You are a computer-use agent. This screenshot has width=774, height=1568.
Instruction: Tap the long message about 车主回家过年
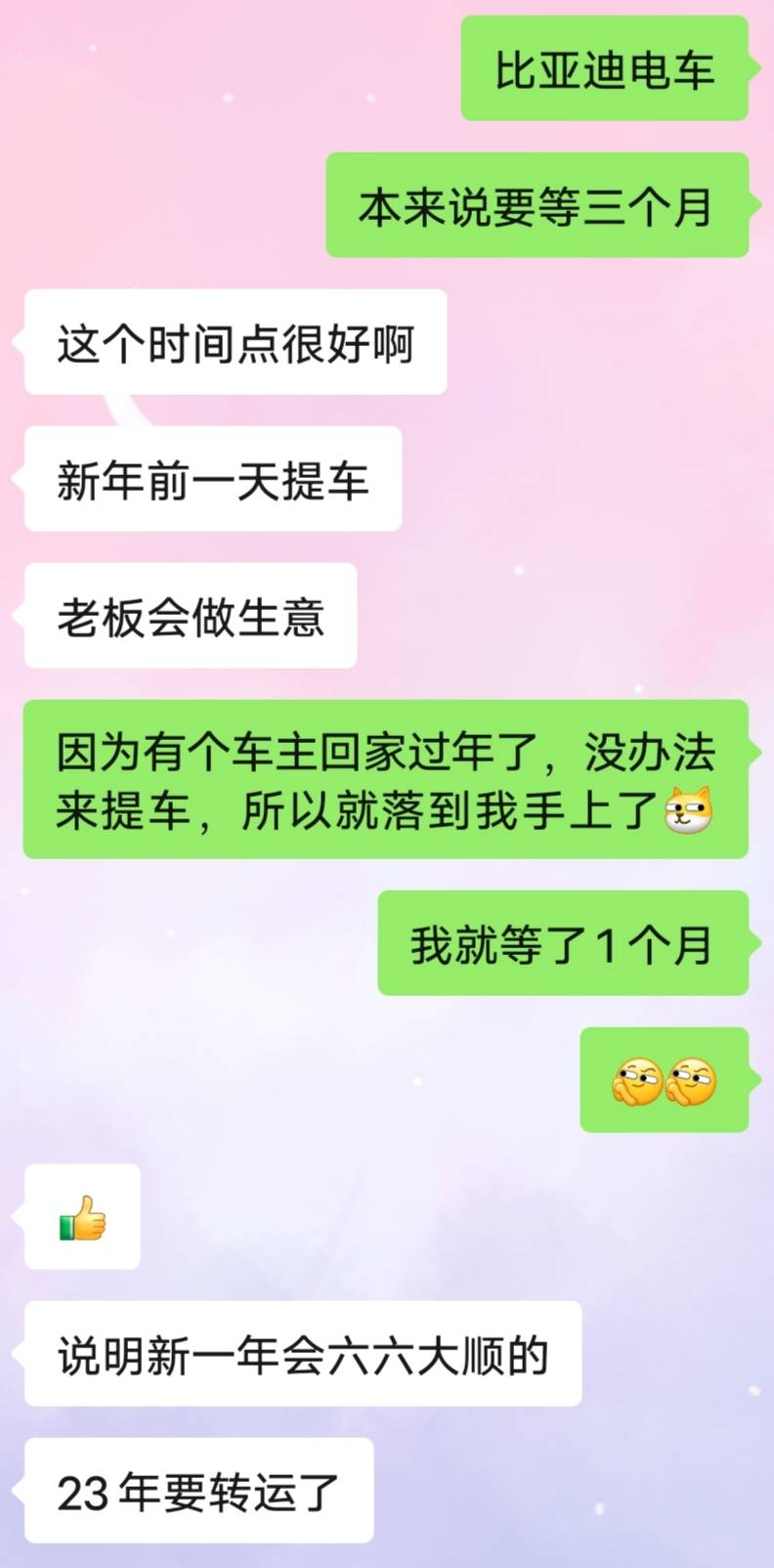386,782
